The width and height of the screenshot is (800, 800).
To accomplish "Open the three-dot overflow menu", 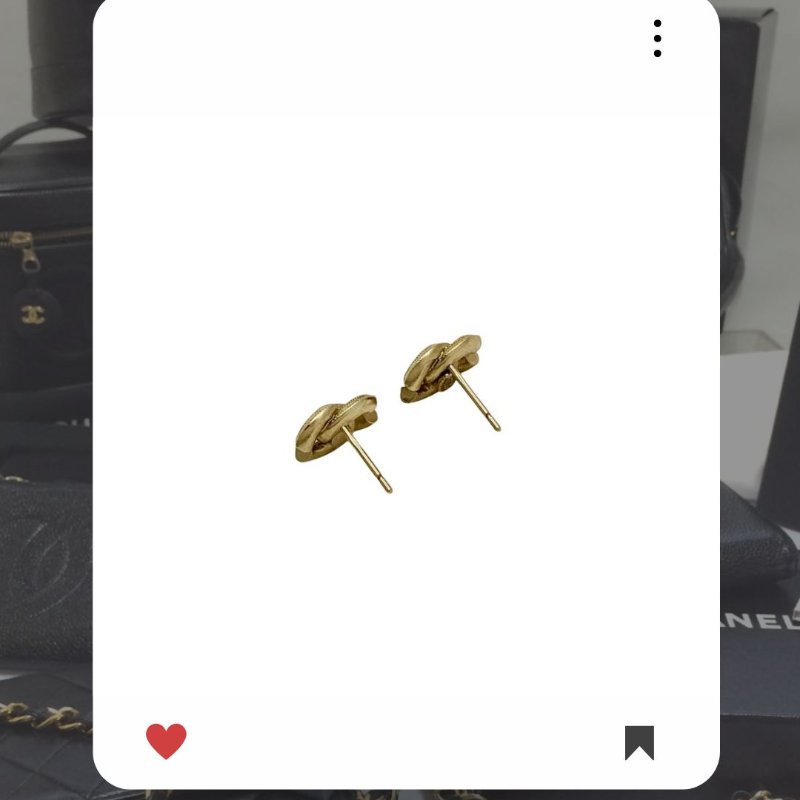I will tap(657, 38).
